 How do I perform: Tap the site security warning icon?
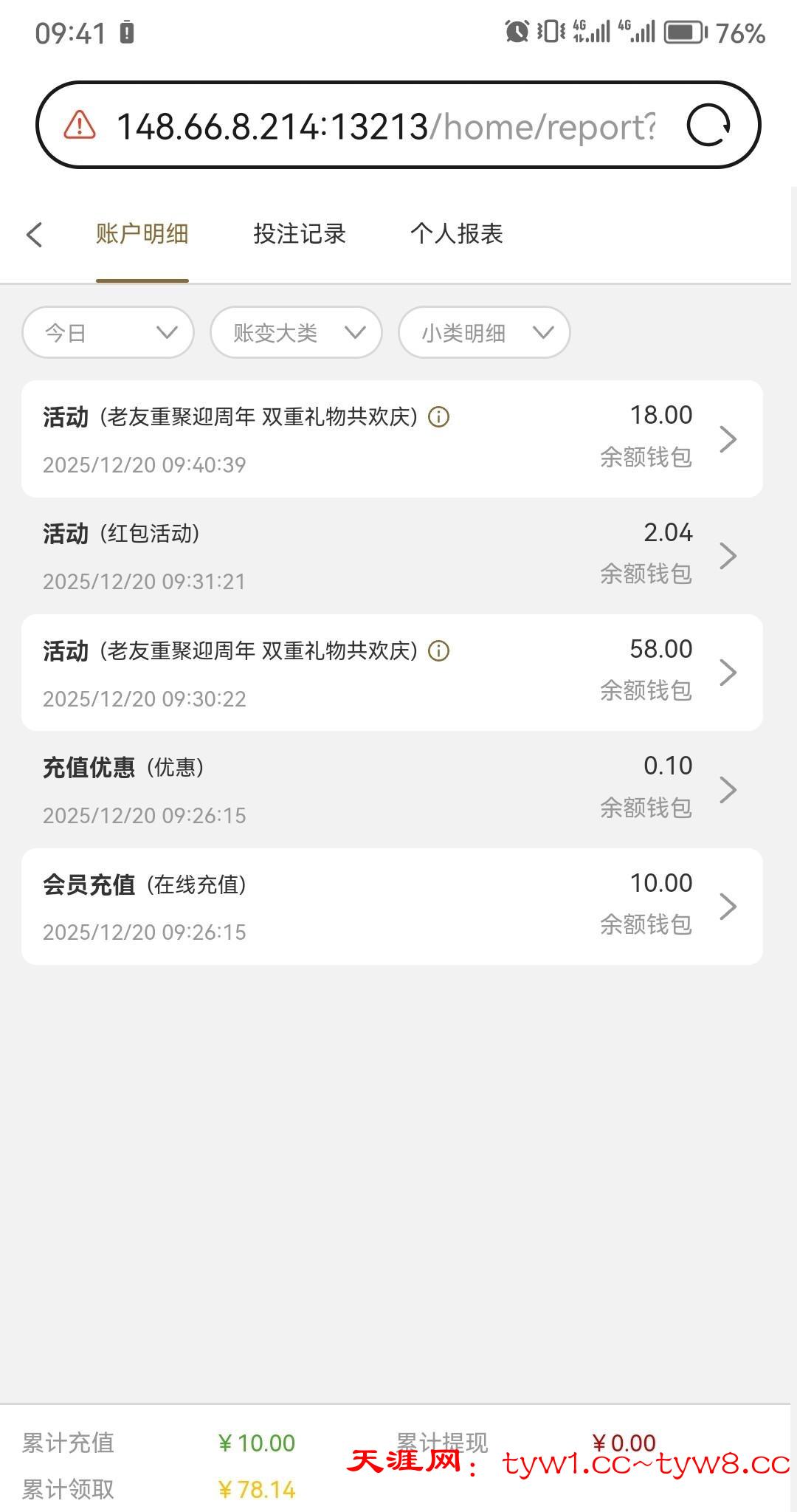coord(80,126)
